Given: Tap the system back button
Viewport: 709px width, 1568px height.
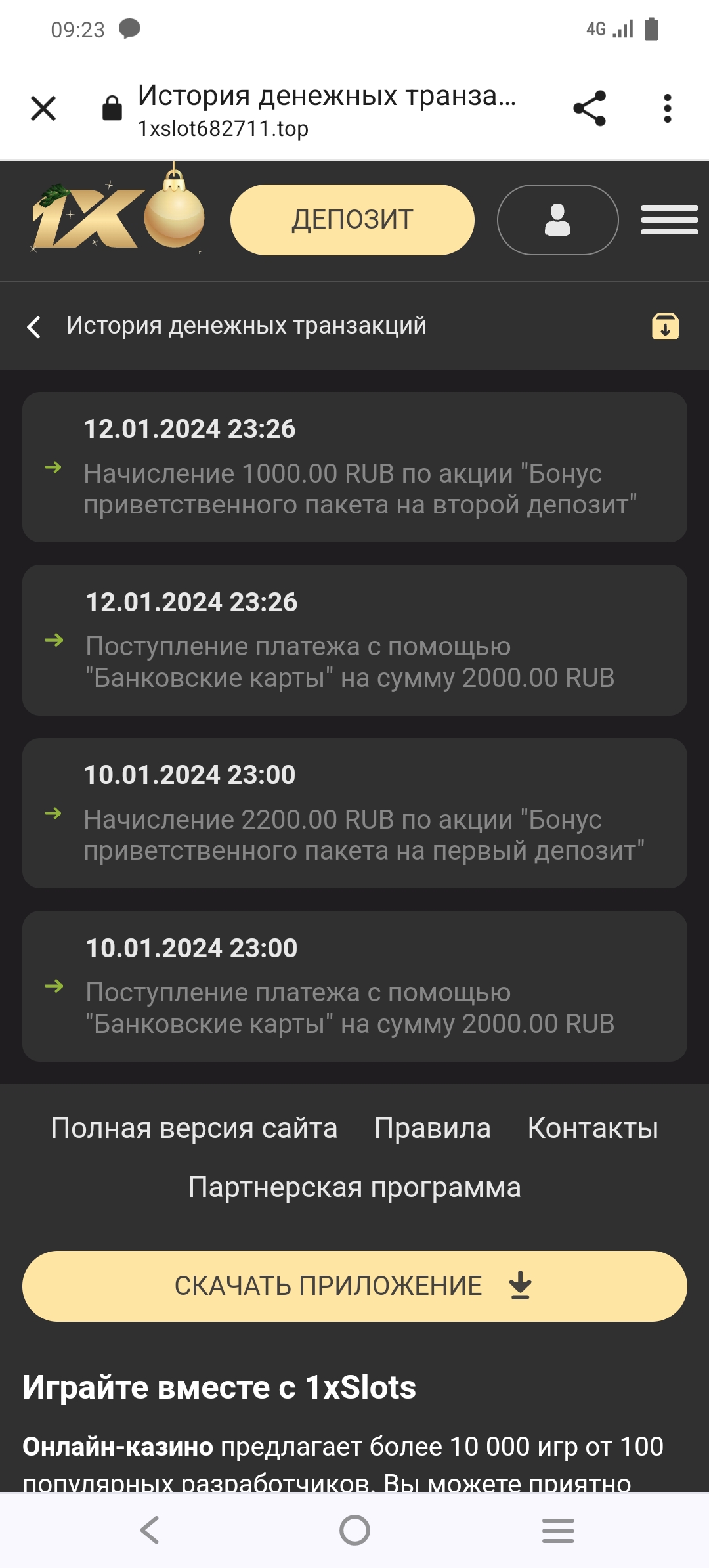Looking at the screenshot, I should (x=150, y=1530).
